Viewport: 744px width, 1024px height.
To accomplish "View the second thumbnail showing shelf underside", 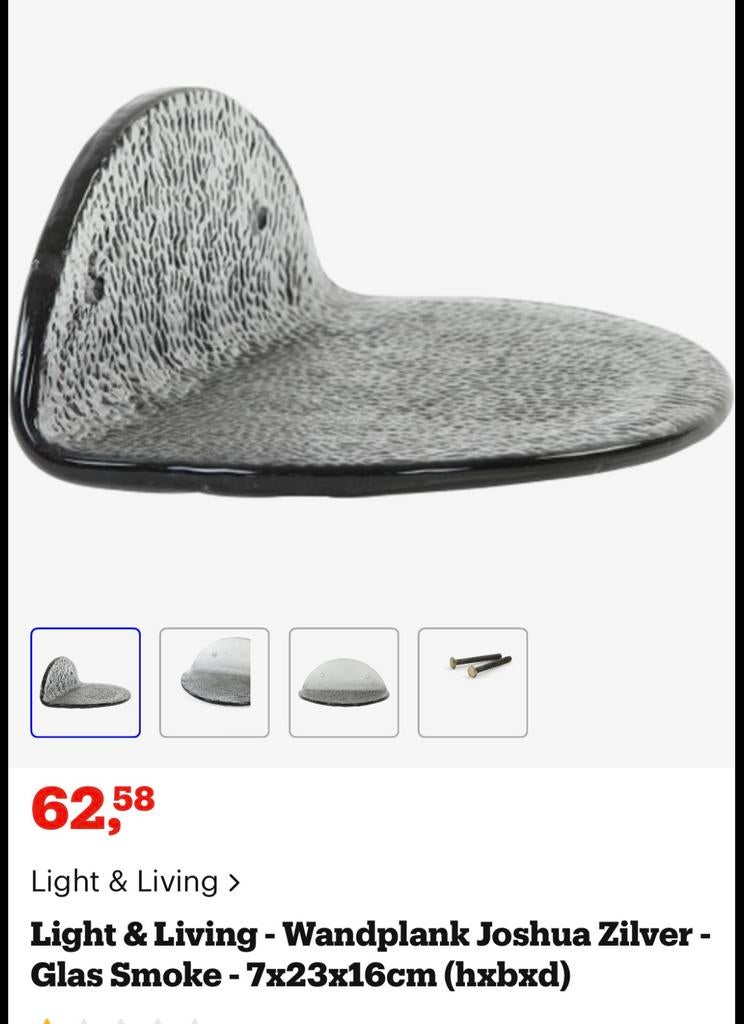I will [x=214, y=682].
